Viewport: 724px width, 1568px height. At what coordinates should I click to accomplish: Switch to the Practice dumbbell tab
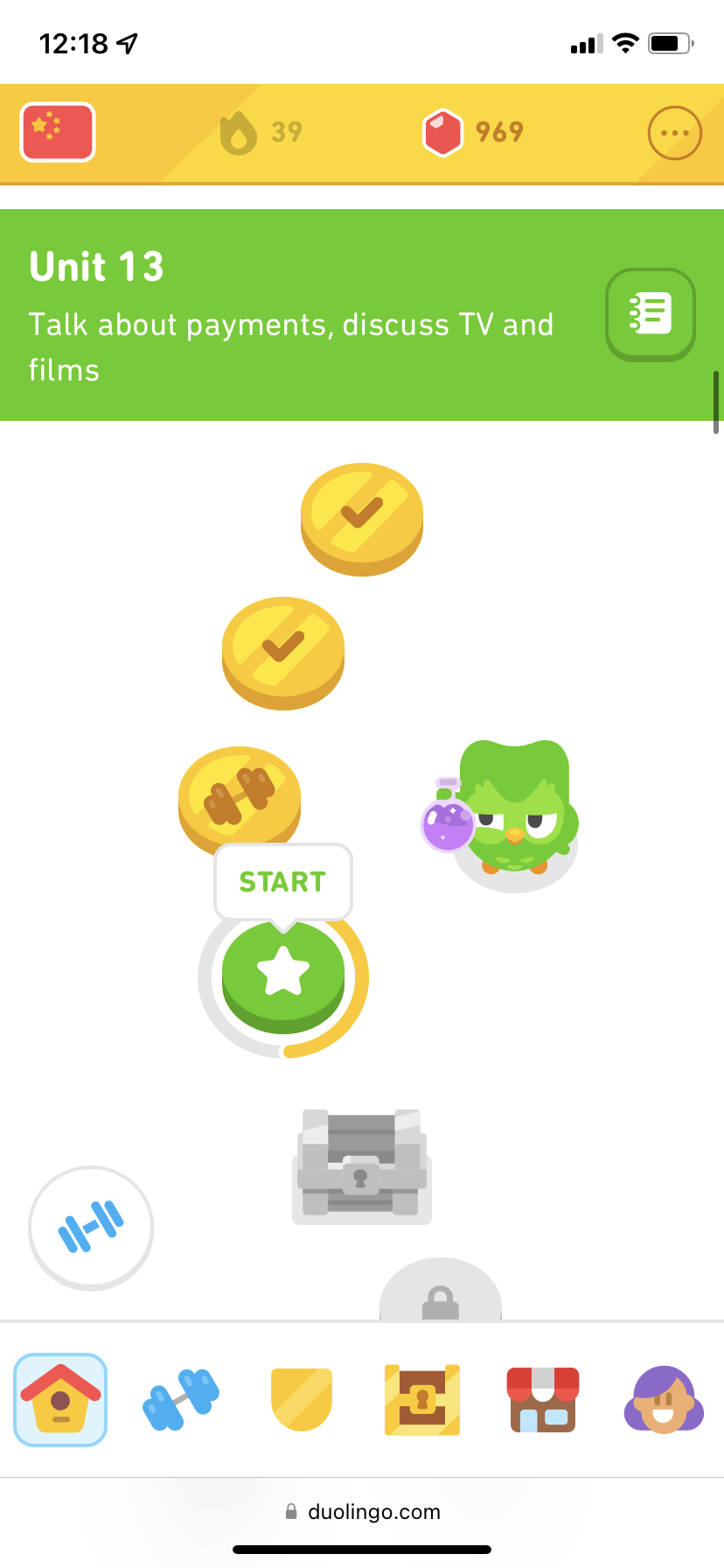(x=181, y=1399)
